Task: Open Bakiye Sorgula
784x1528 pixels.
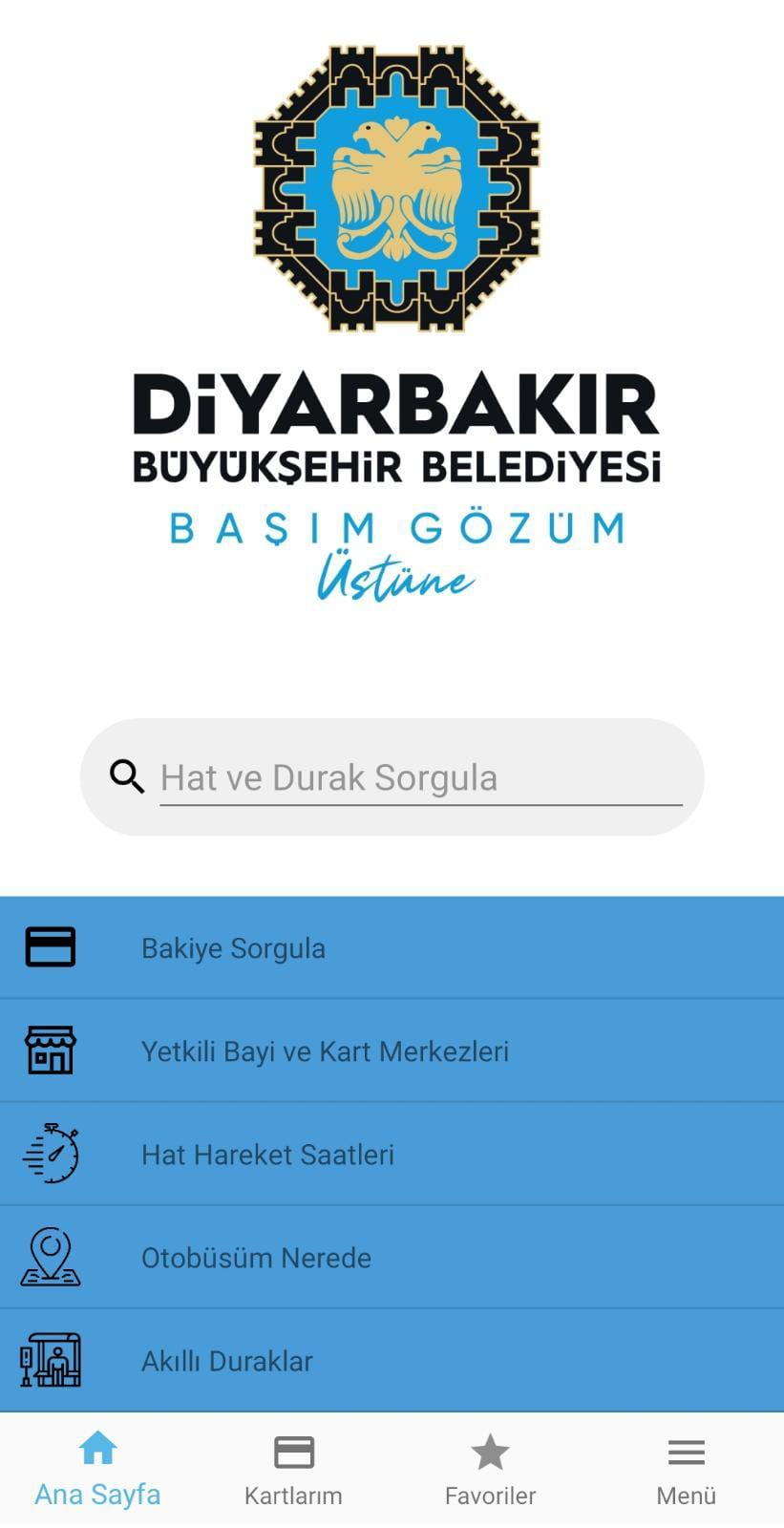Action: pos(392,948)
